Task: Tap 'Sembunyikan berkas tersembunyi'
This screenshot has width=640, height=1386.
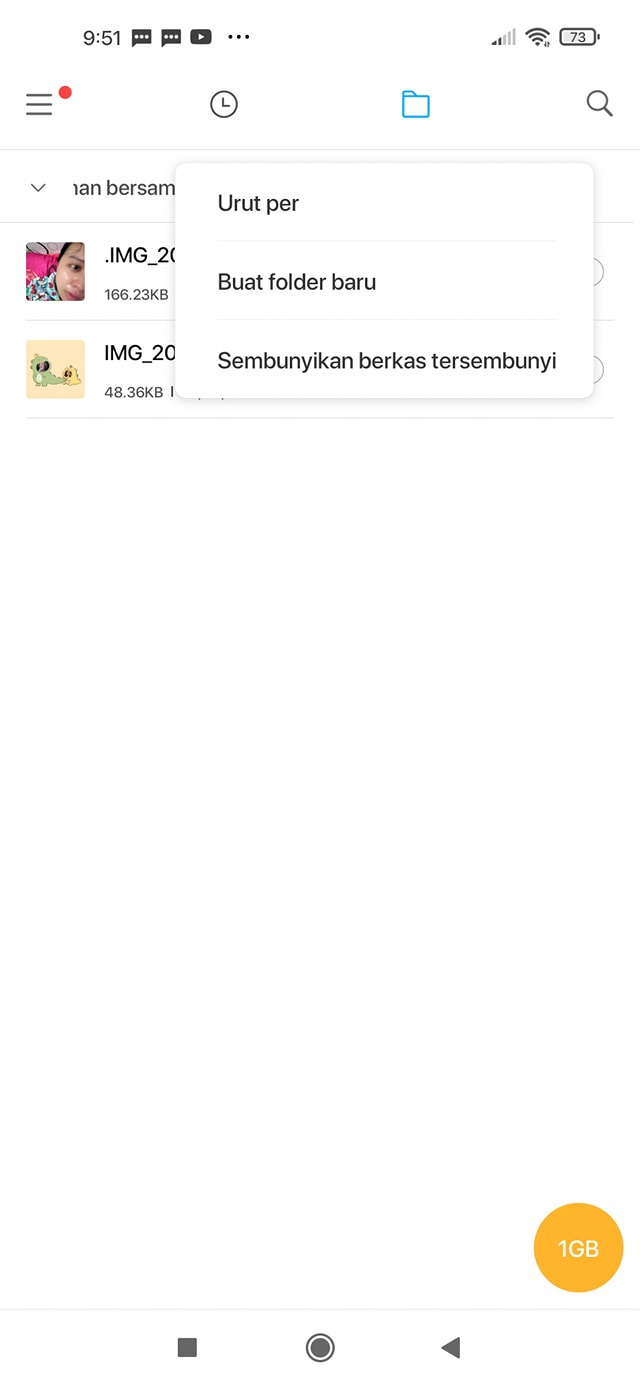Action: click(387, 361)
